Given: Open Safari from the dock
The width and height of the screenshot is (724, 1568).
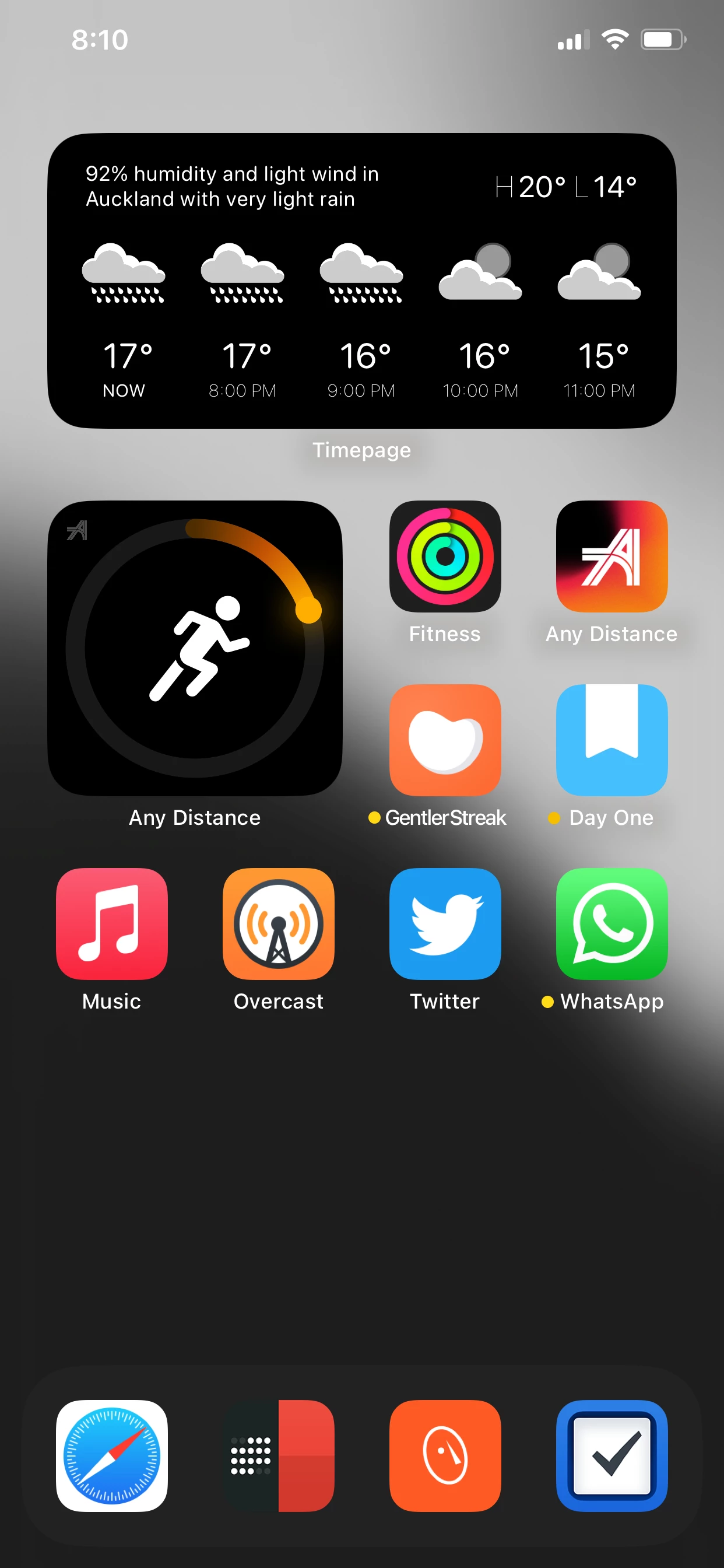Looking at the screenshot, I should pyautogui.click(x=112, y=1456).
